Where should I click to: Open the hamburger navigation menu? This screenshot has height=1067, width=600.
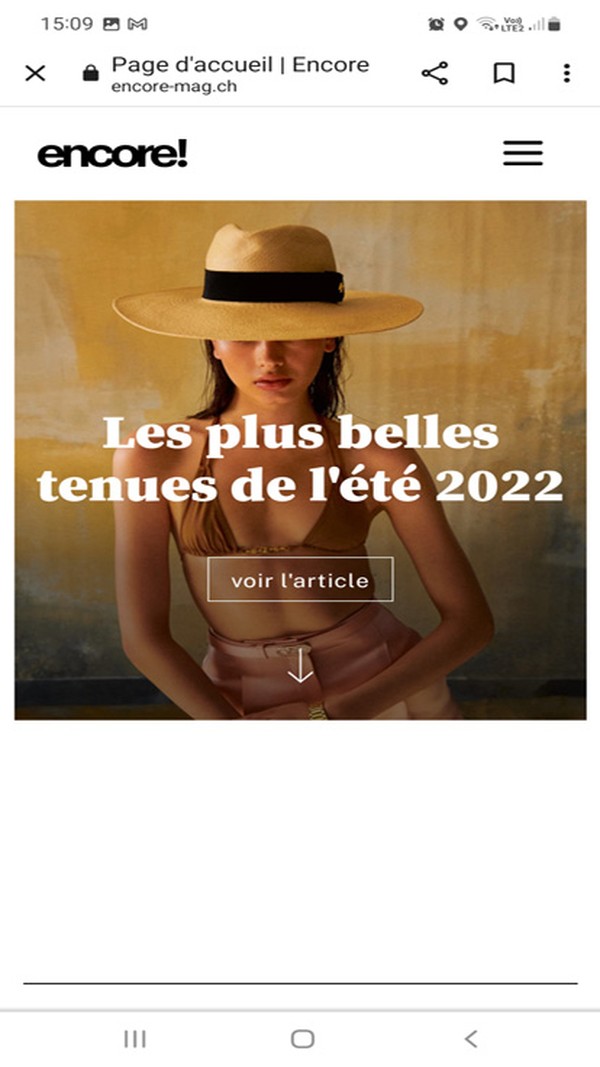point(522,153)
